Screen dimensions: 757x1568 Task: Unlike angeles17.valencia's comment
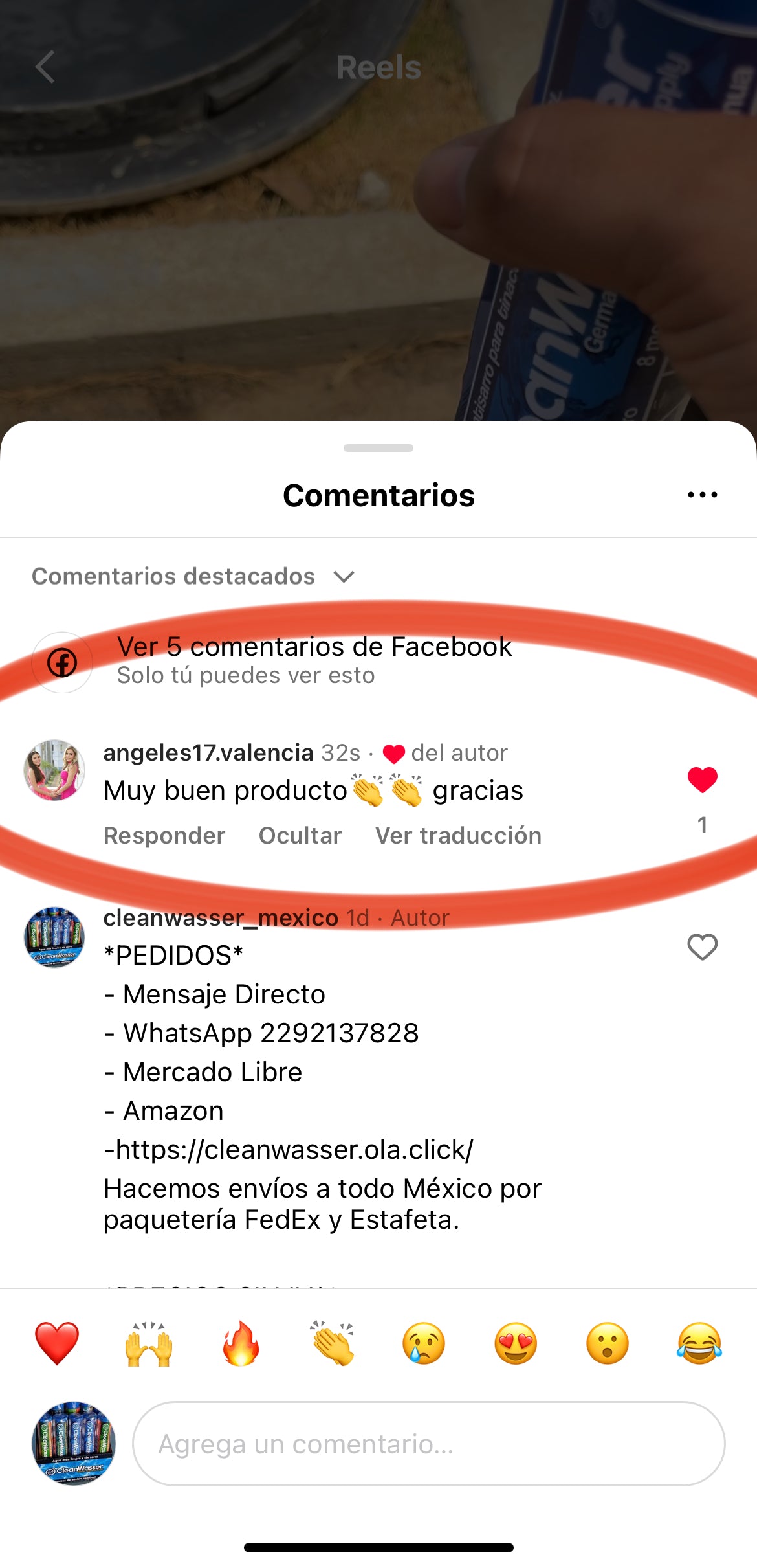tap(702, 779)
